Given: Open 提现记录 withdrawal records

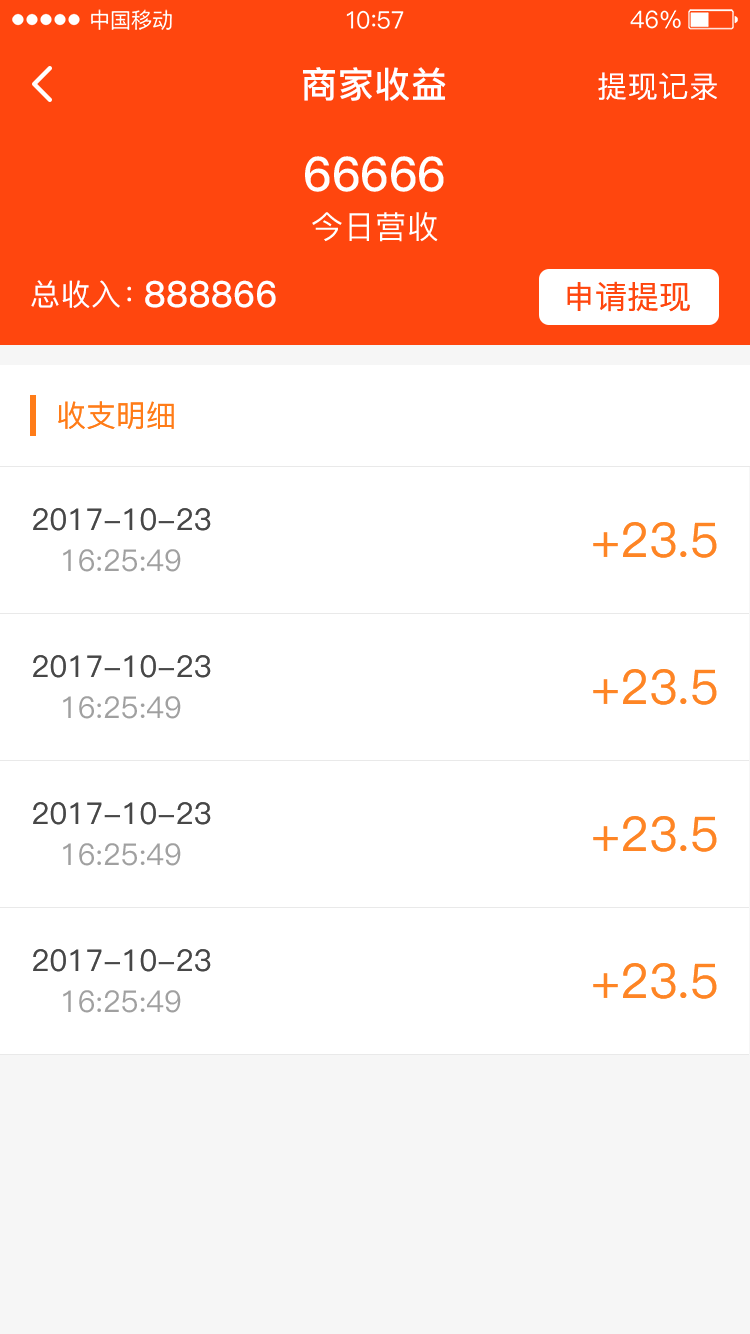Looking at the screenshot, I should point(658,87).
